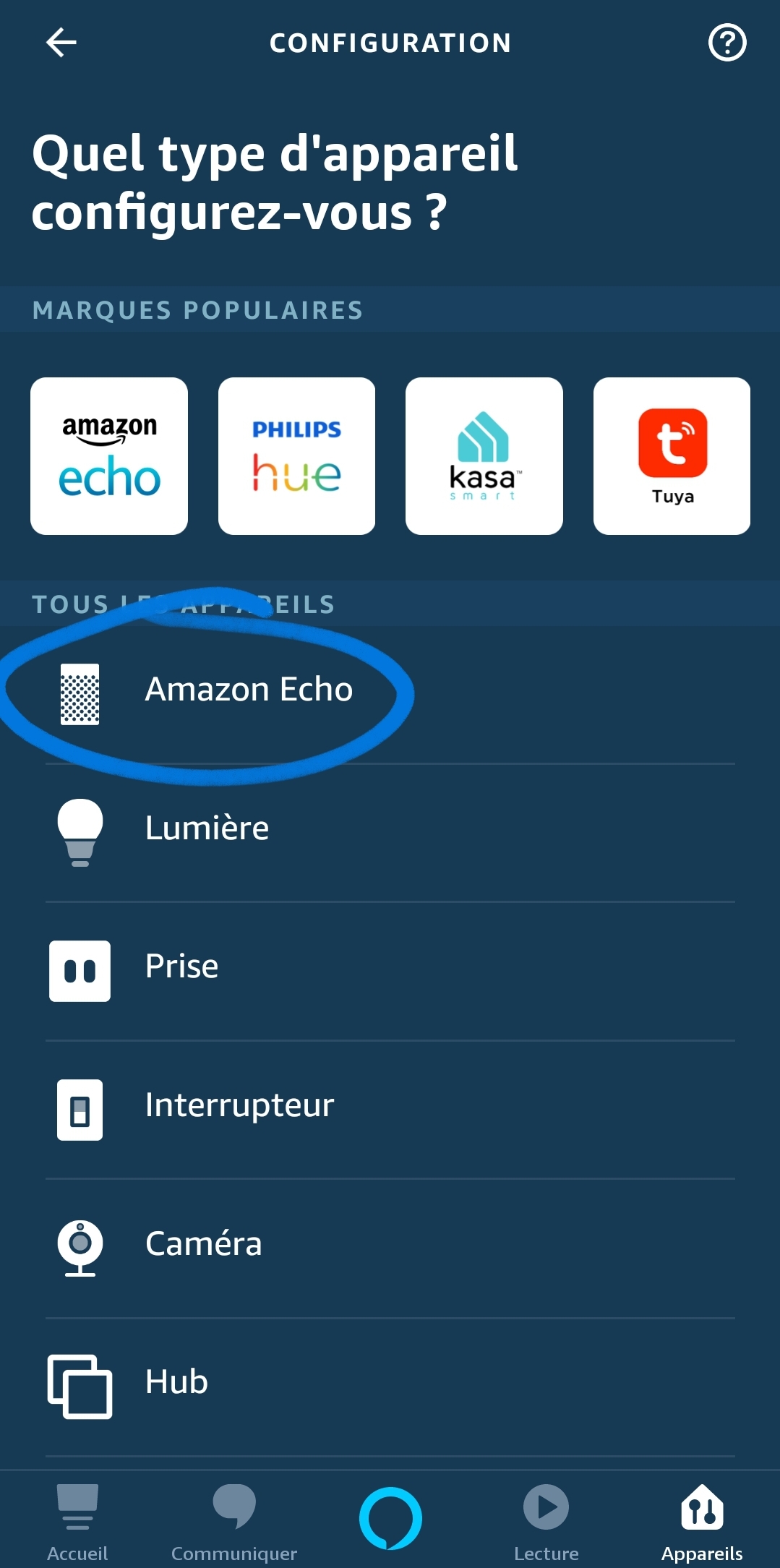Choose Lumière device type
Image resolution: width=780 pixels, height=1568 pixels.
[x=390, y=833]
